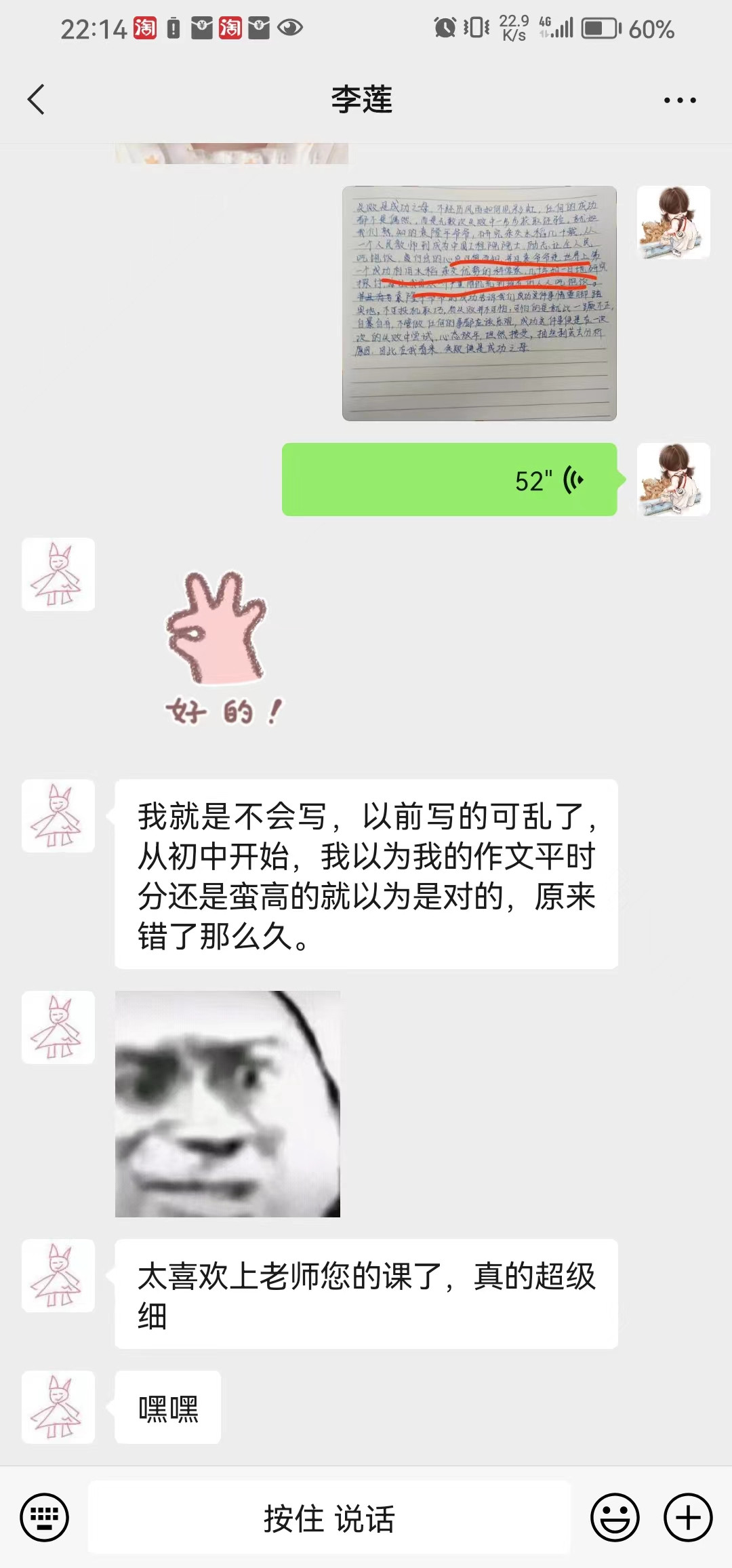
Task: Play the 52-second voice message
Action: [x=449, y=479]
